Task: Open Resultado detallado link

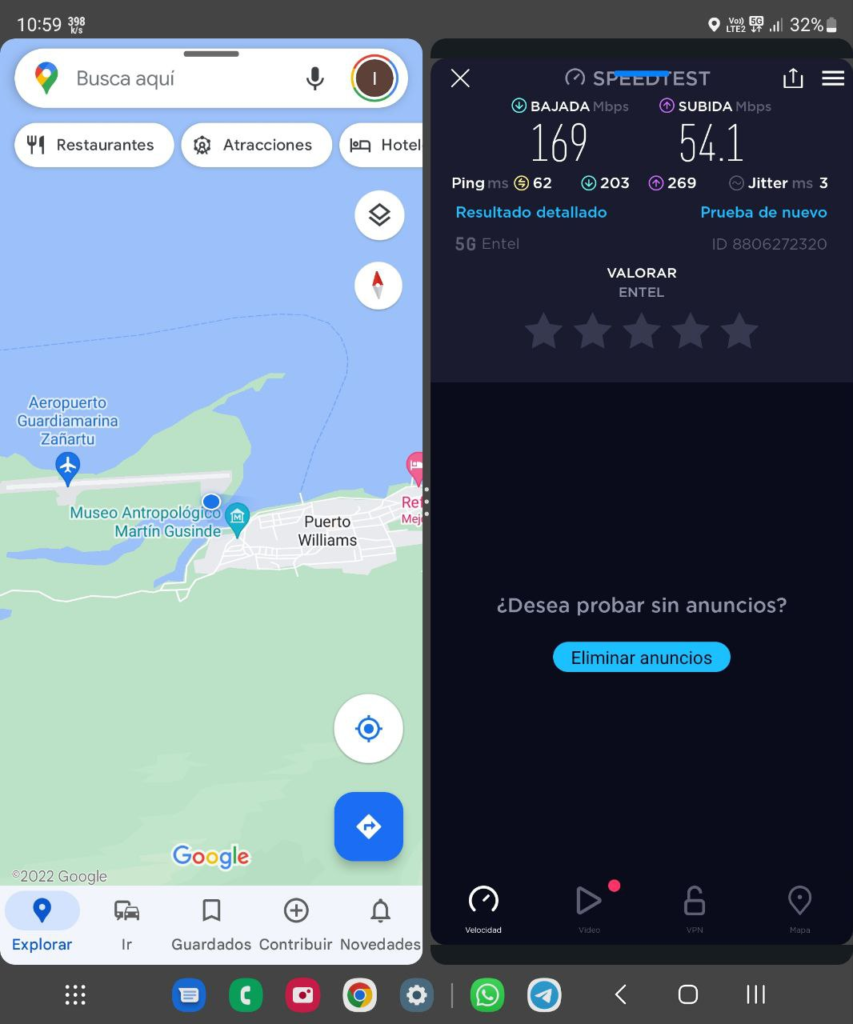Action: click(x=531, y=212)
